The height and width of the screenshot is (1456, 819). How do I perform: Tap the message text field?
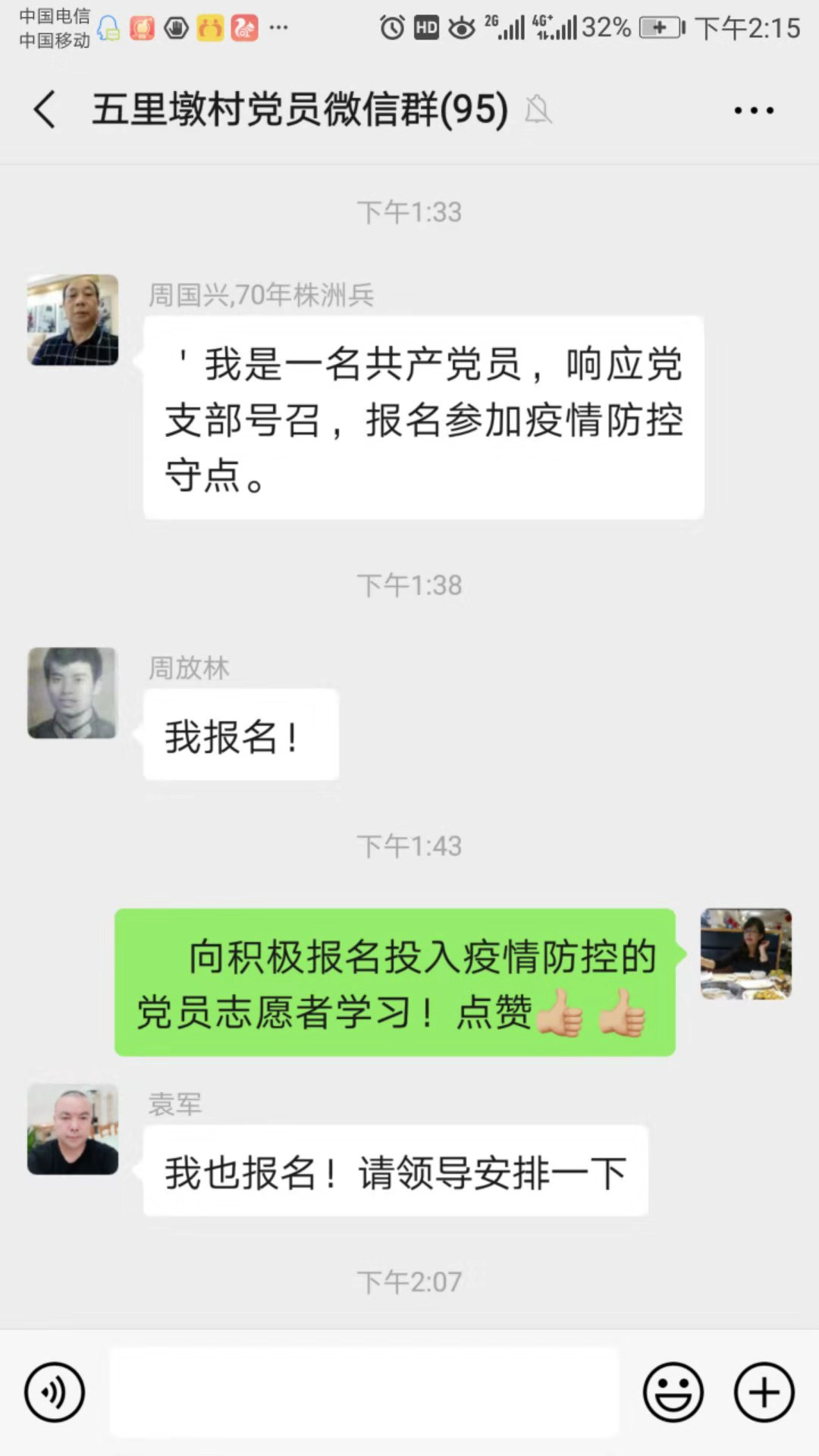click(364, 1392)
